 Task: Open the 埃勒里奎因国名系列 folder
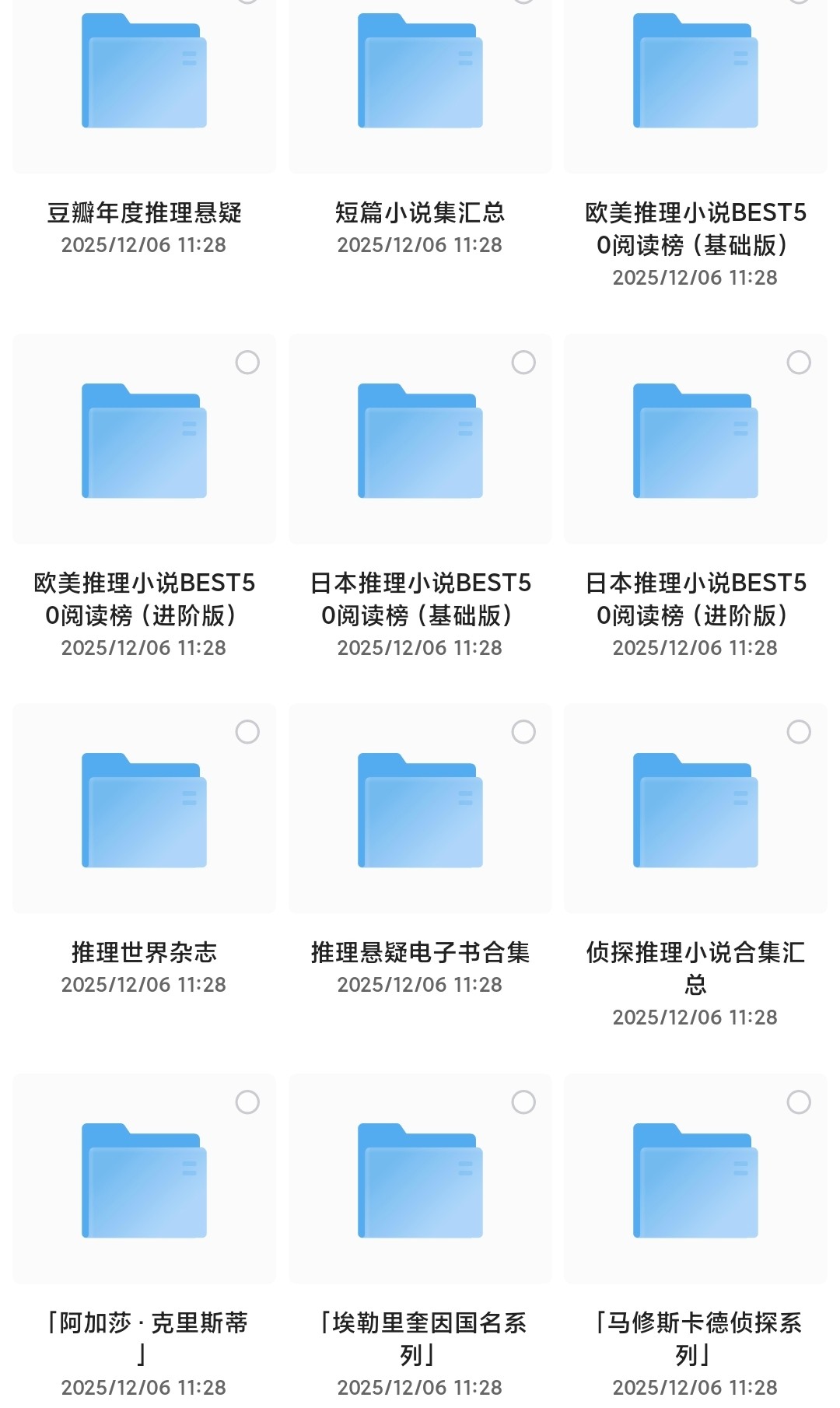(420, 1181)
